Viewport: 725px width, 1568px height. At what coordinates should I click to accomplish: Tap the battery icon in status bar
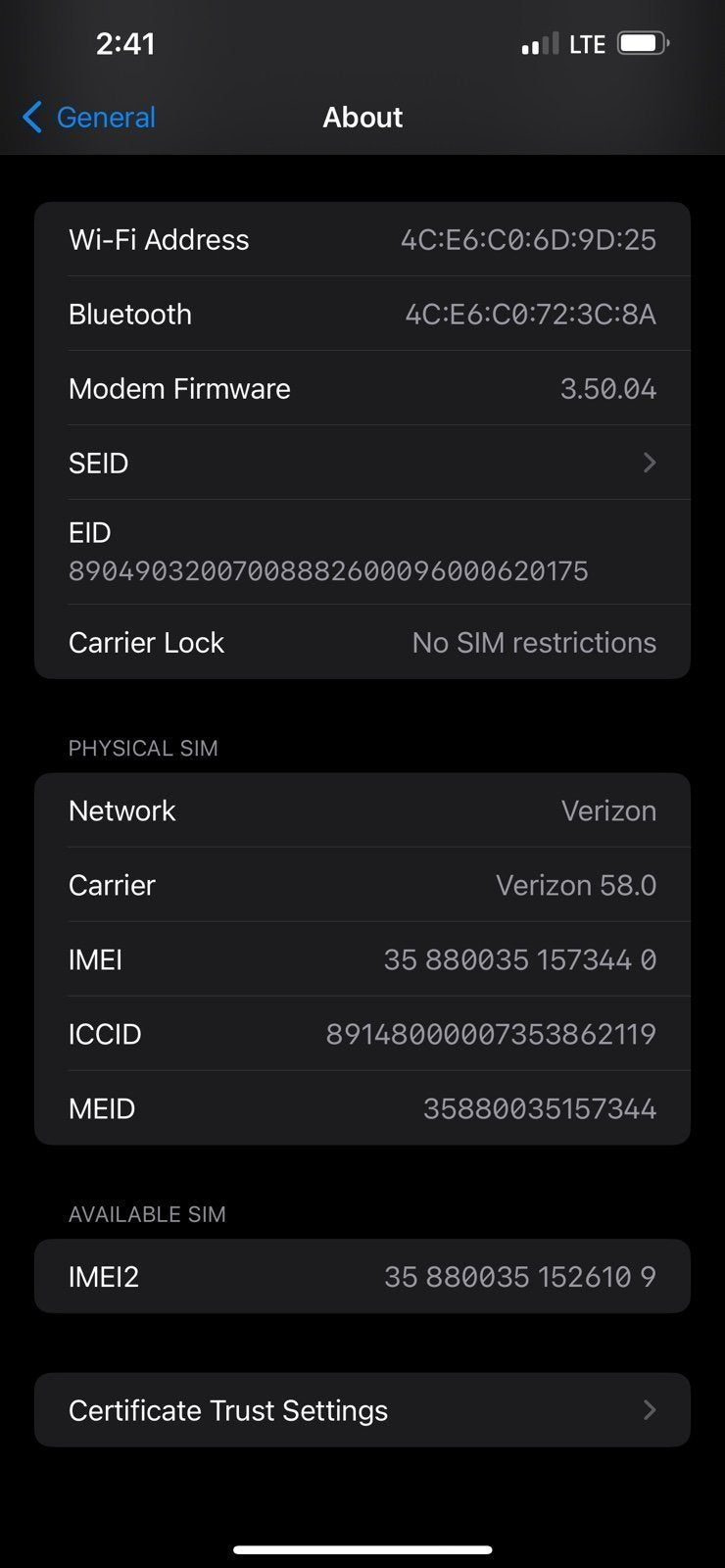tap(644, 43)
